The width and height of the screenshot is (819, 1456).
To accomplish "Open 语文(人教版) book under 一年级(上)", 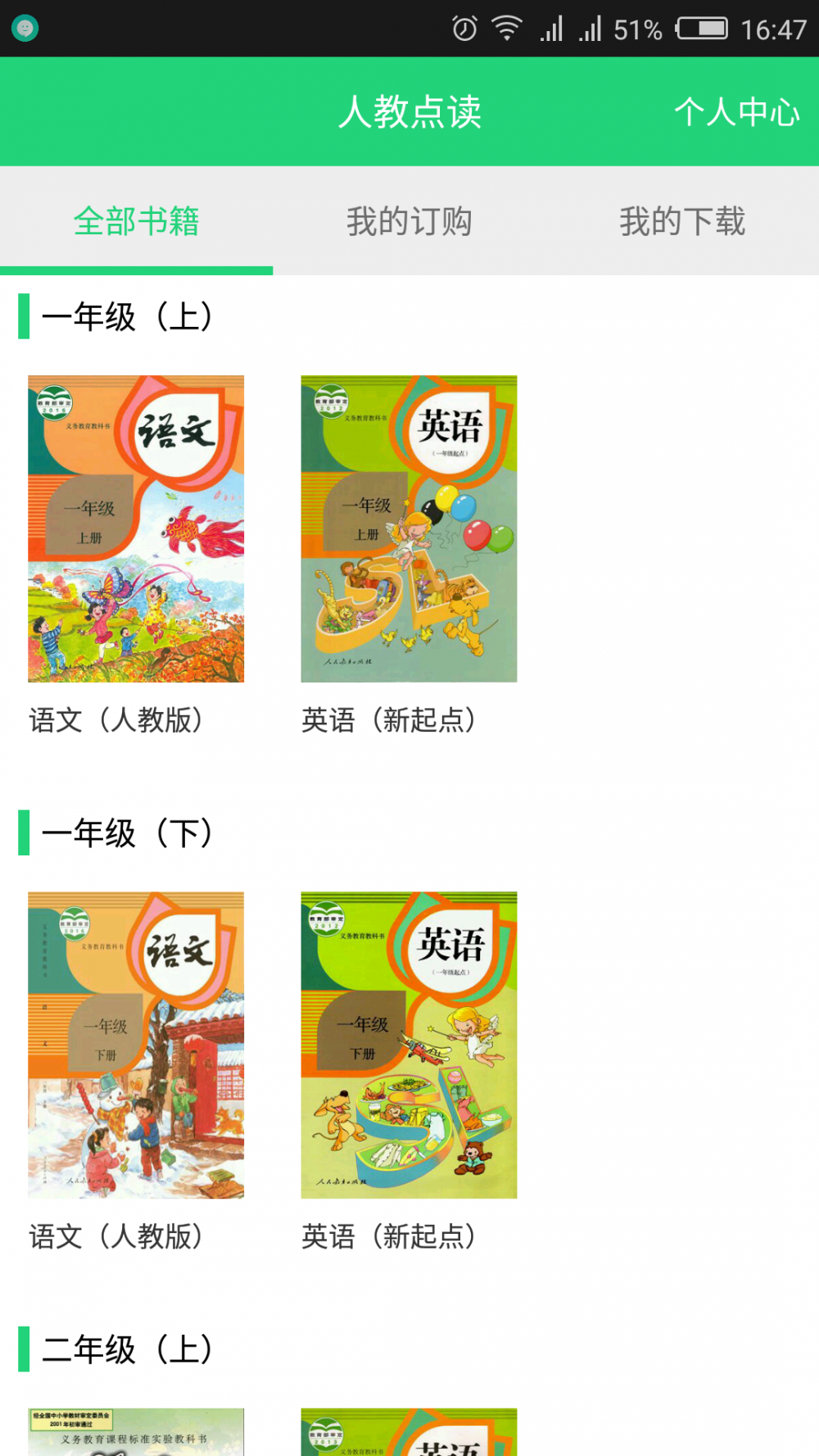I will pyautogui.click(x=136, y=528).
